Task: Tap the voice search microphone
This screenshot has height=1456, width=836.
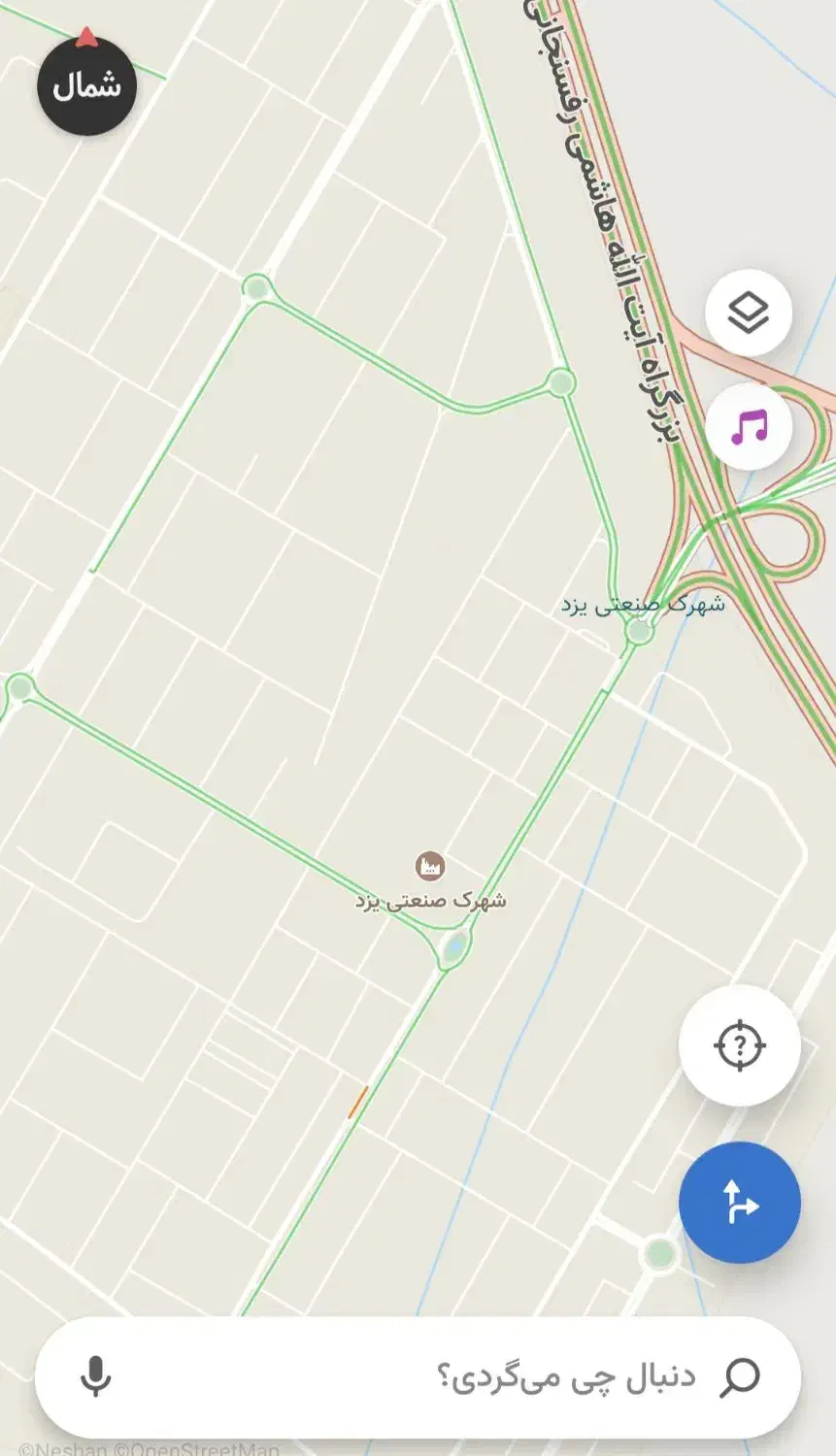Action: (95, 1376)
